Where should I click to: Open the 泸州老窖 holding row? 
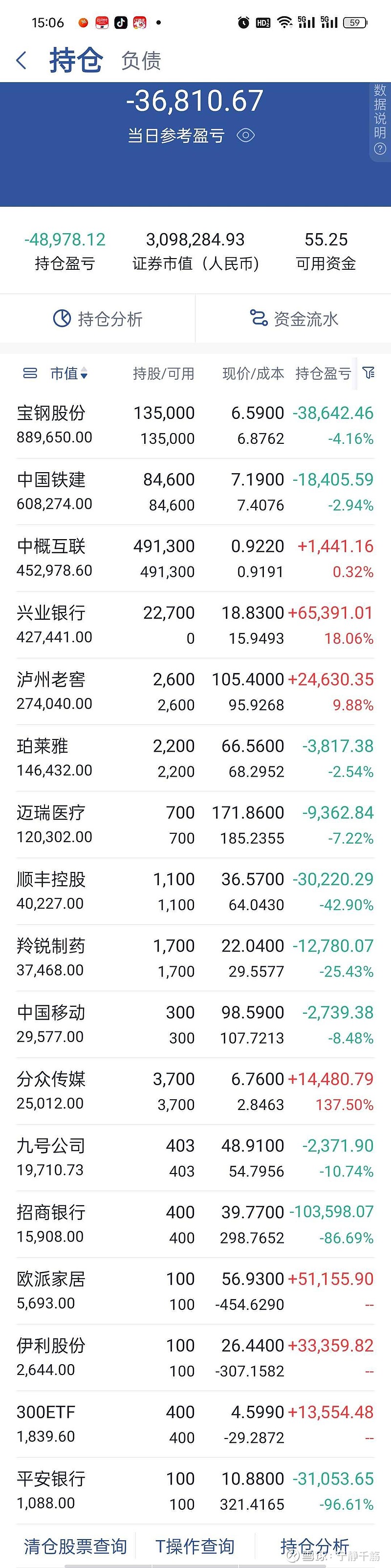pos(195,692)
